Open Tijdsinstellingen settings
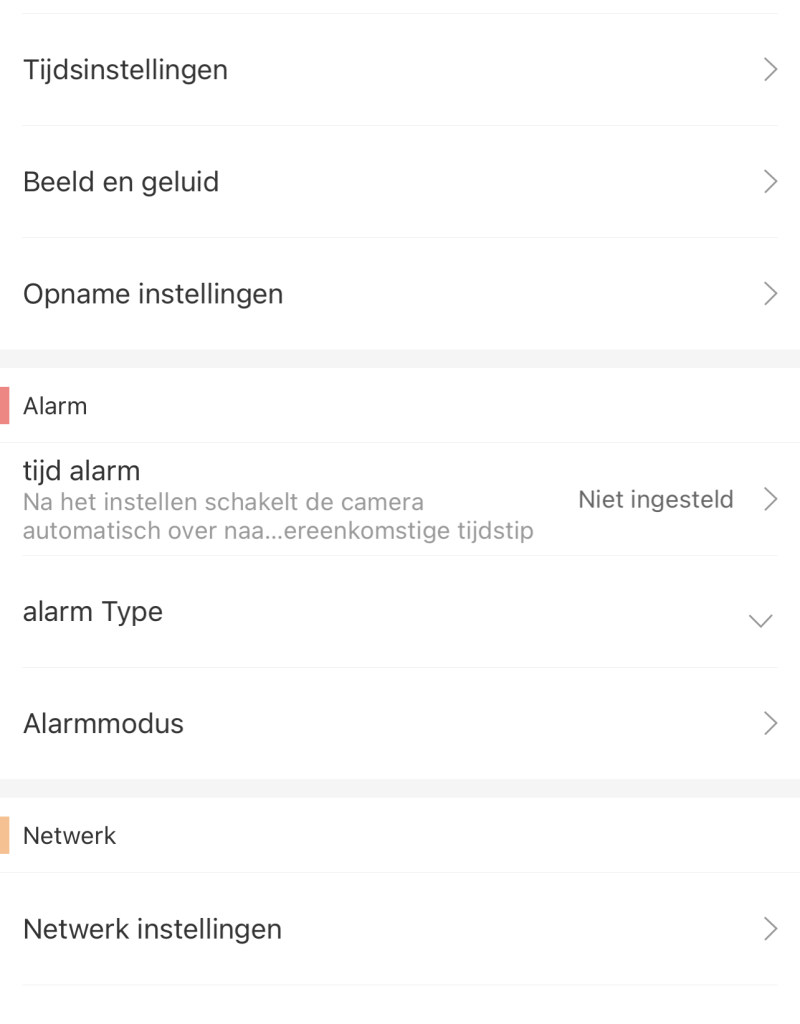This screenshot has height=1024, width=800. click(x=400, y=70)
